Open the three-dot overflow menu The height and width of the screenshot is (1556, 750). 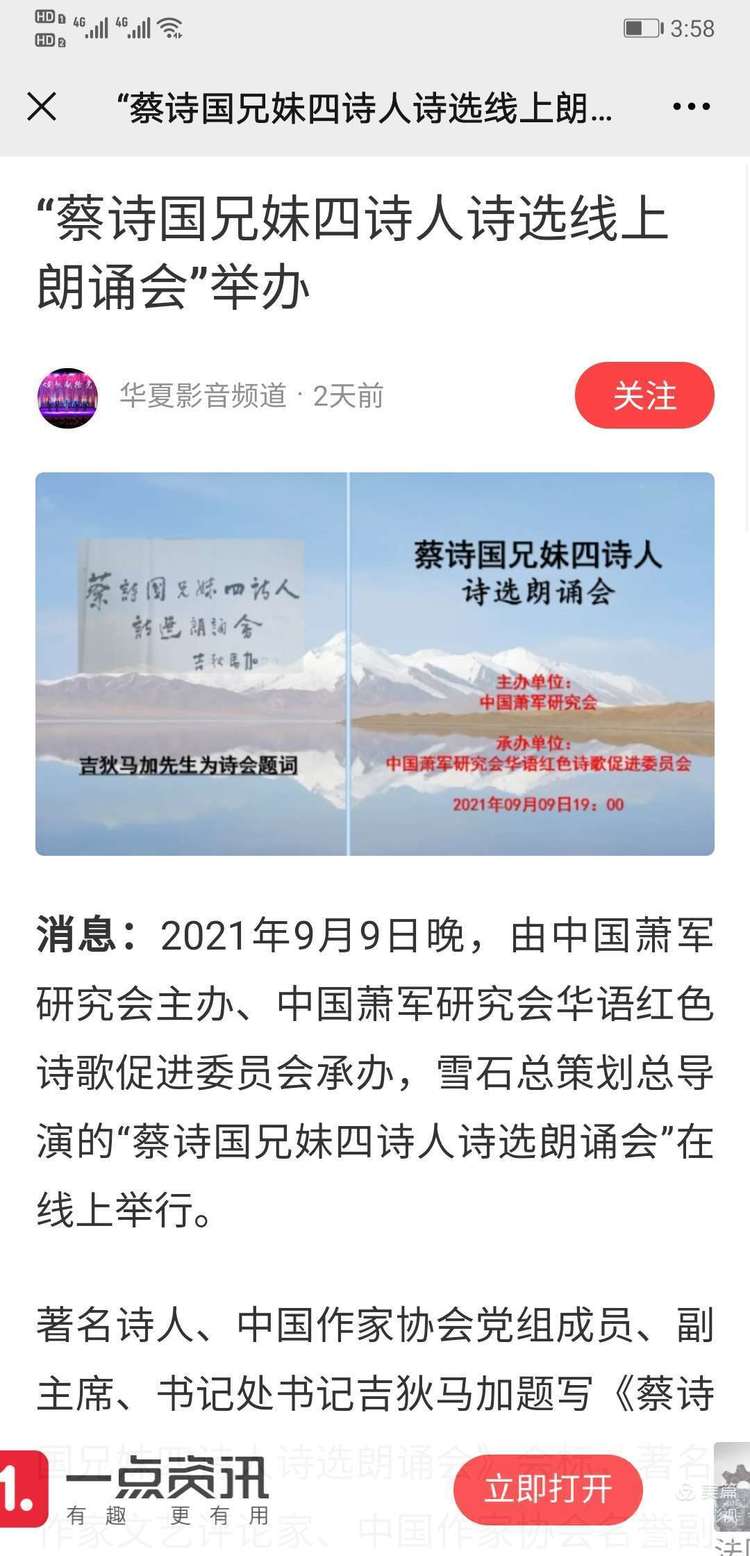(x=691, y=107)
